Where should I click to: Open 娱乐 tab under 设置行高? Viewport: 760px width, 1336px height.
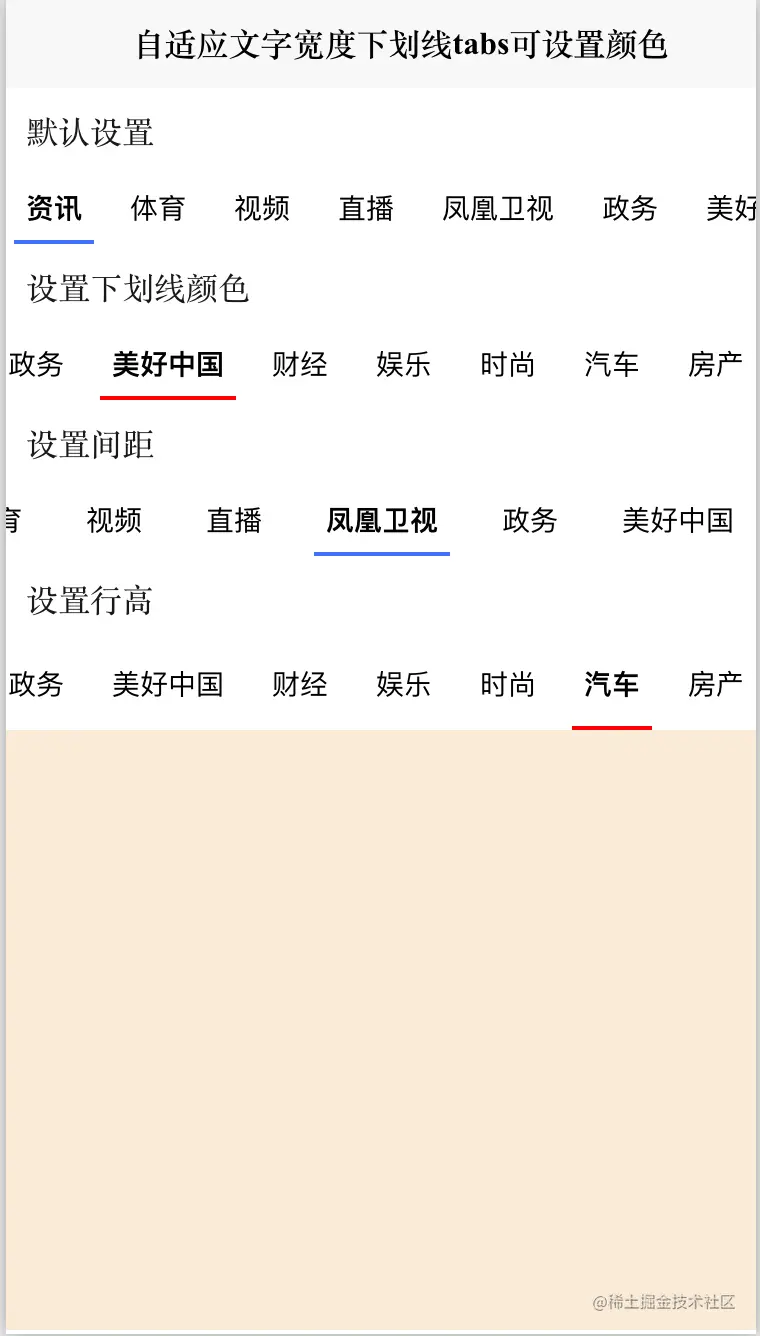coord(404,684)
